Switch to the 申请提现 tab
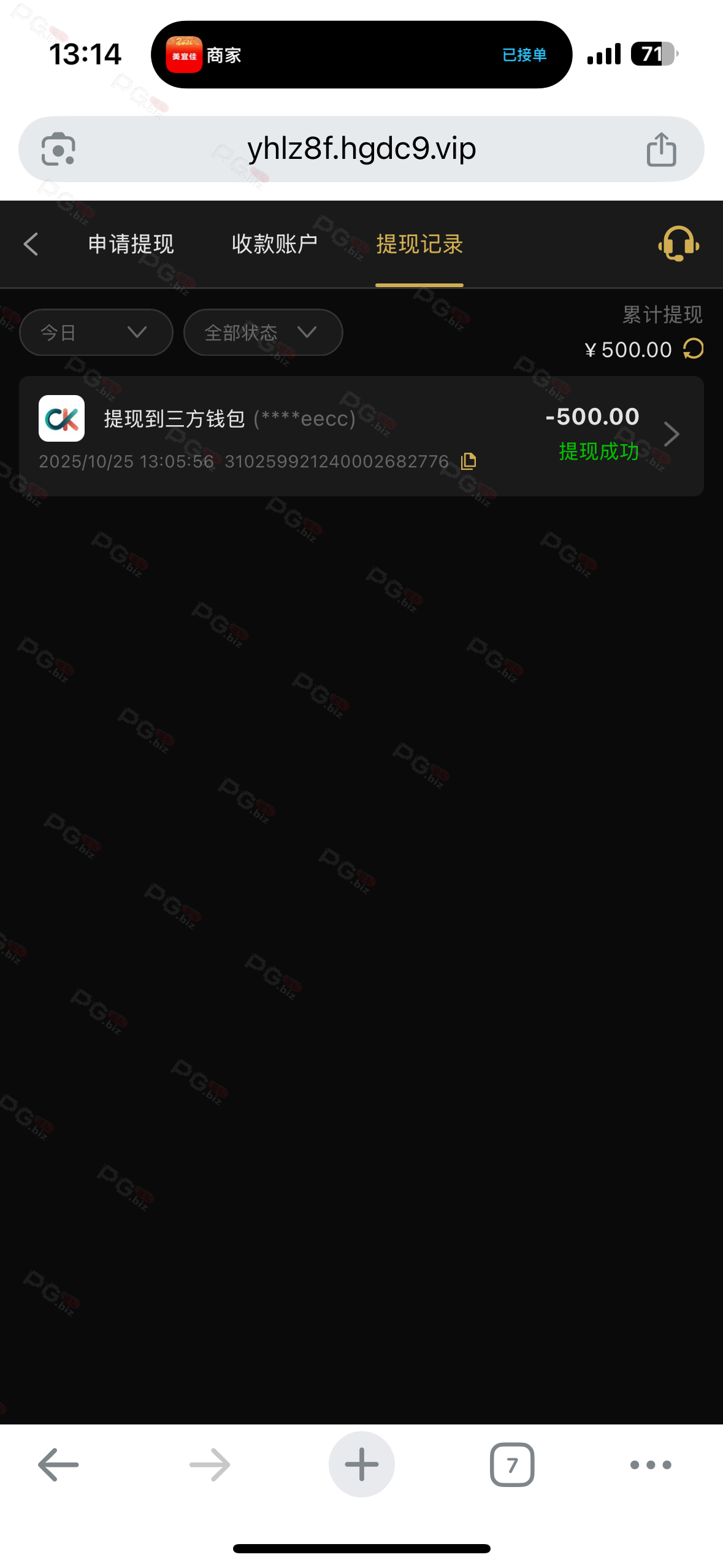723x1568 pixels. 131,244
